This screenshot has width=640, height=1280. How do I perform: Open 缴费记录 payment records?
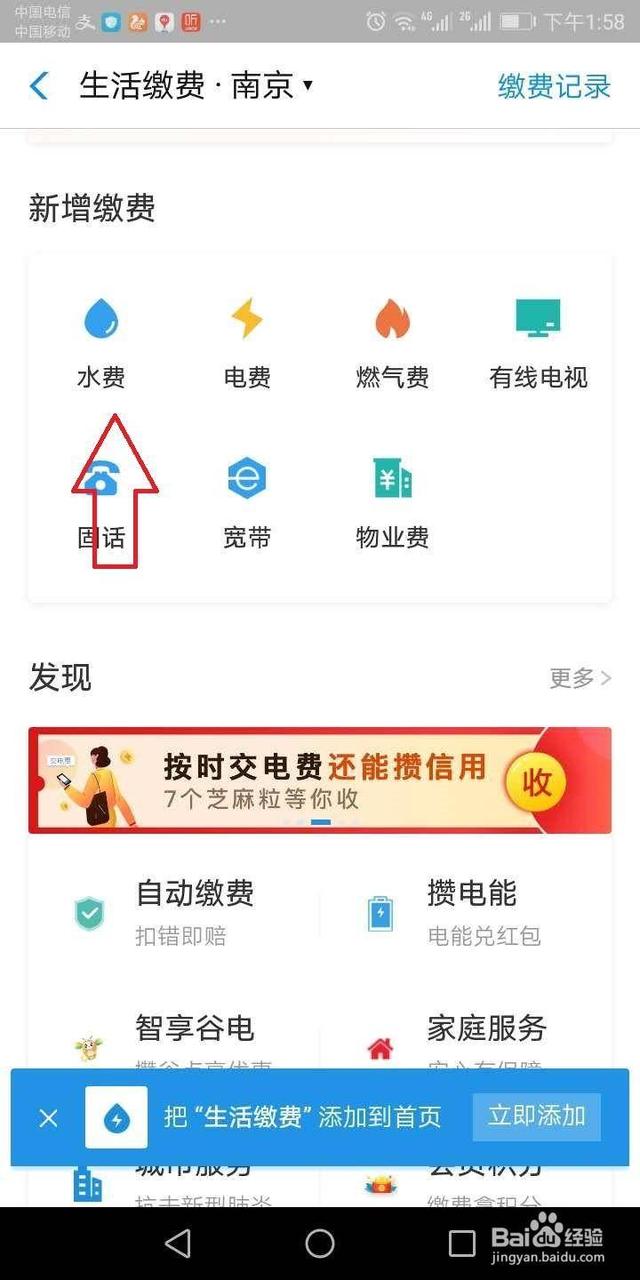[554, 86]
